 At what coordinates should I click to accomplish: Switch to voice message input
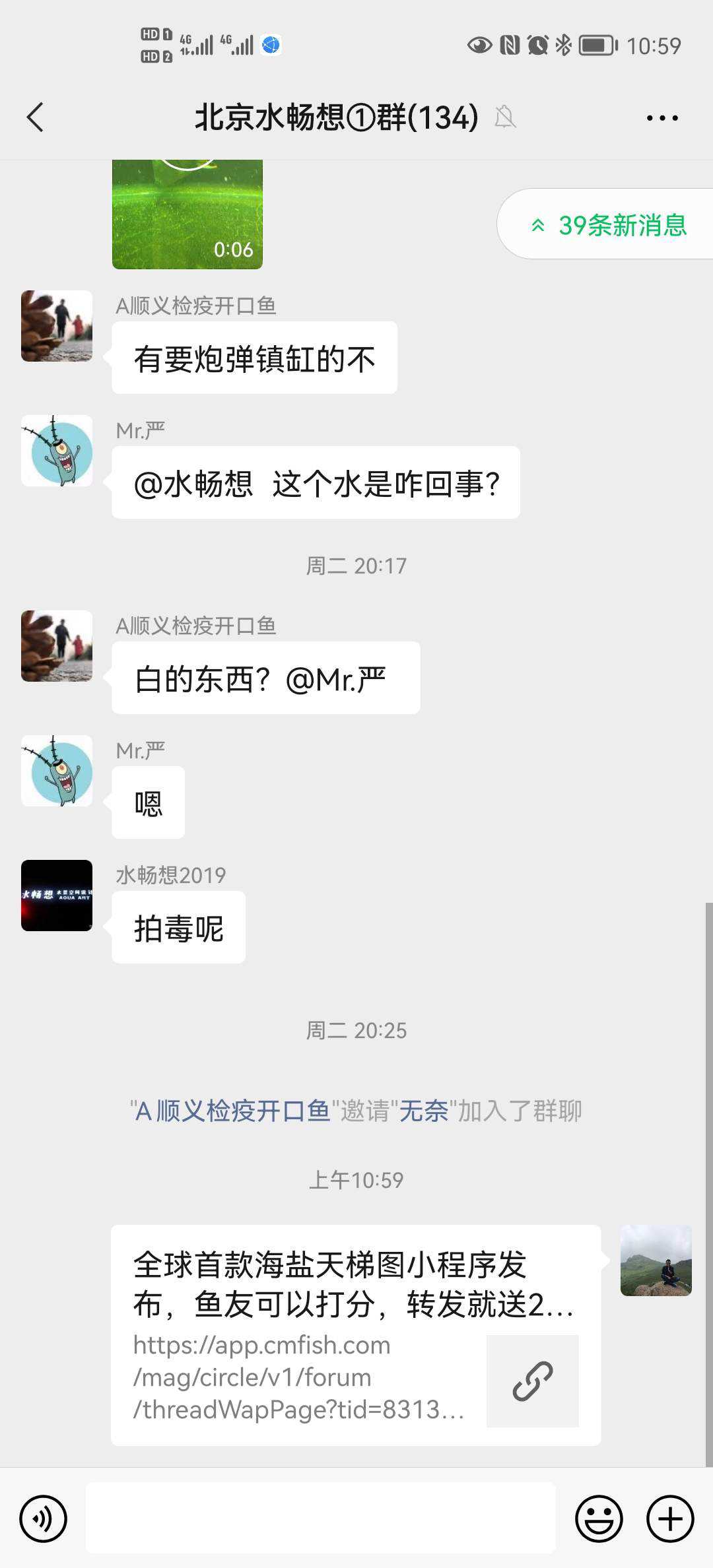(44, 1519)
